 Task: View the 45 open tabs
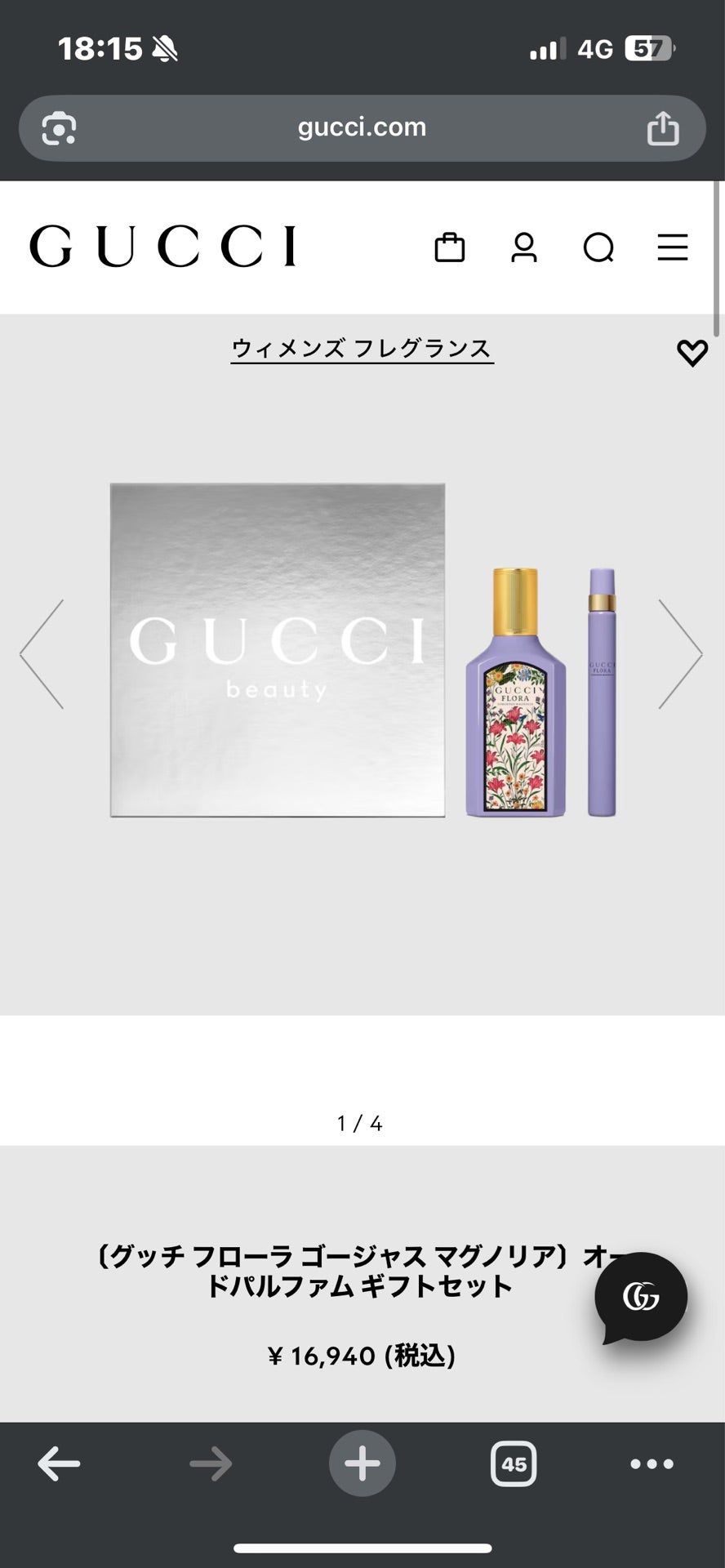(514, 1463)
